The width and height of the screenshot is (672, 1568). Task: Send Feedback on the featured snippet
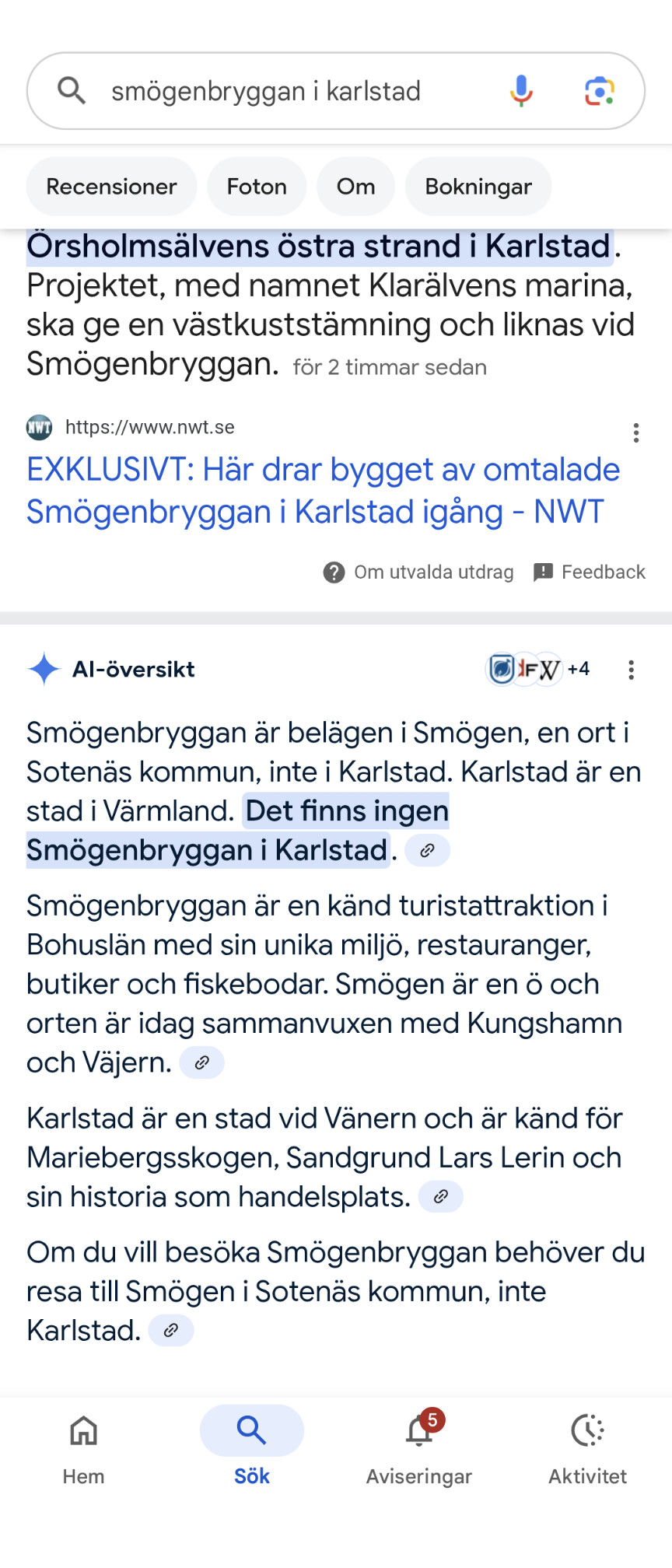[x=590, y=572]
